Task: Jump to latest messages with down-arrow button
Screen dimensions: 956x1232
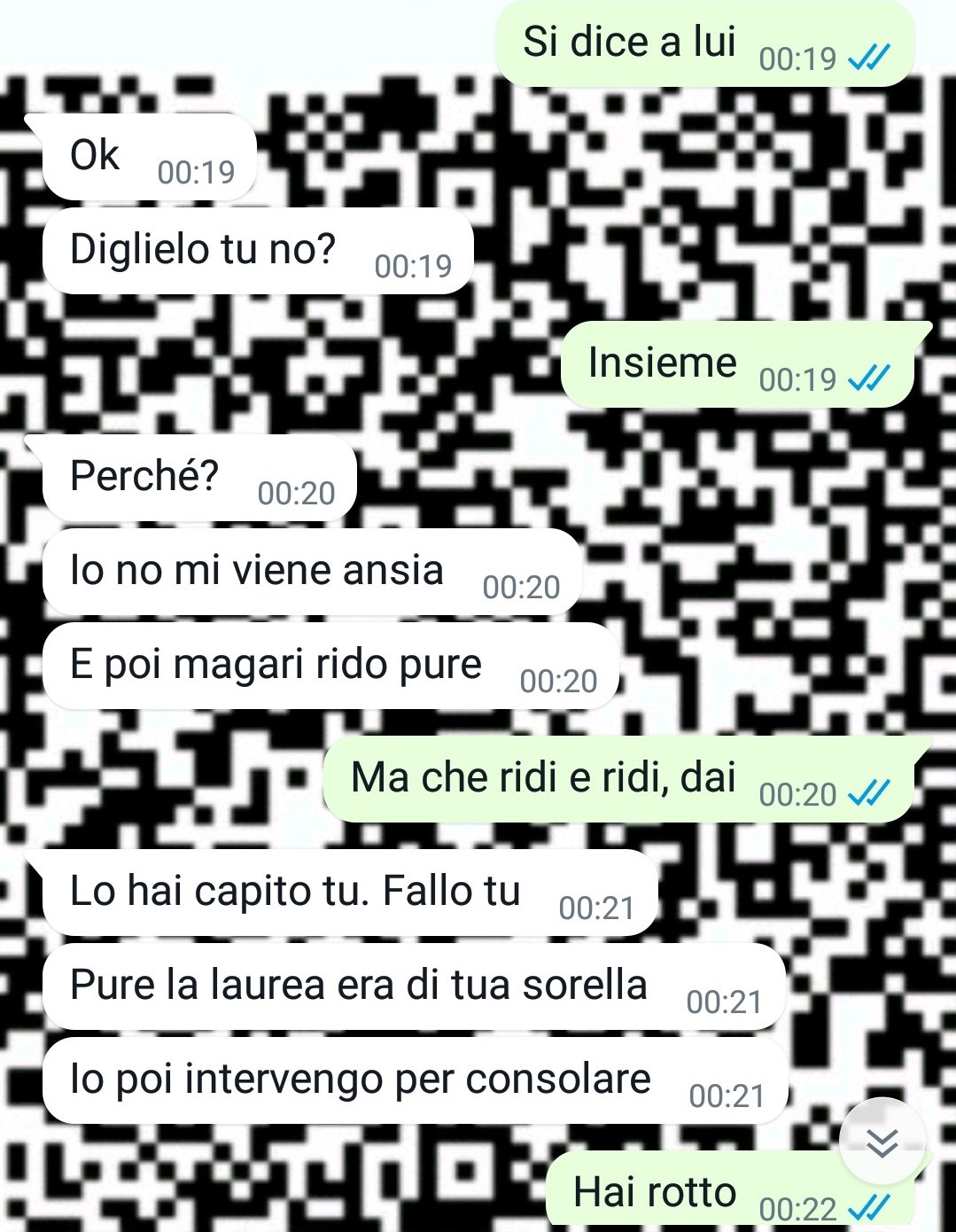Action: click(882, 1142)
